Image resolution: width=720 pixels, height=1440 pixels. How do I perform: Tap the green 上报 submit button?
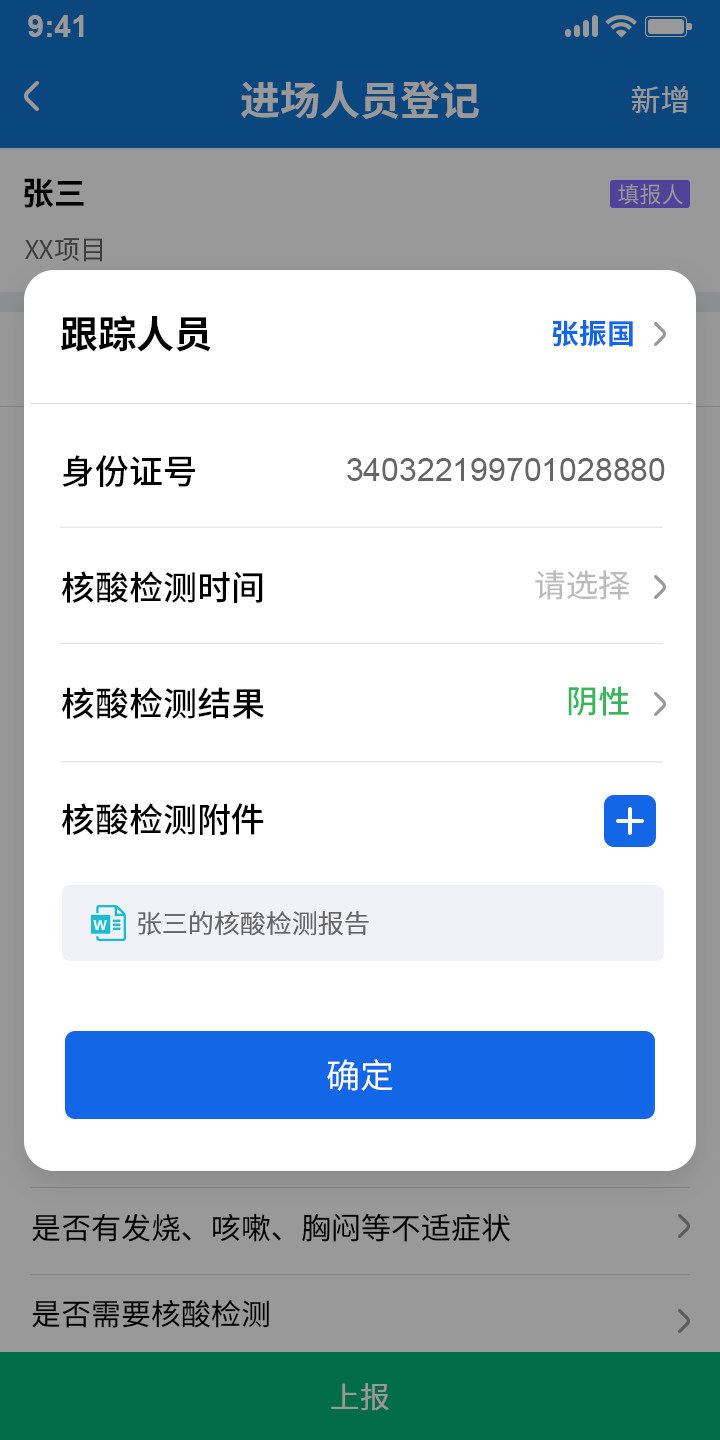(x=360, y=1396)
